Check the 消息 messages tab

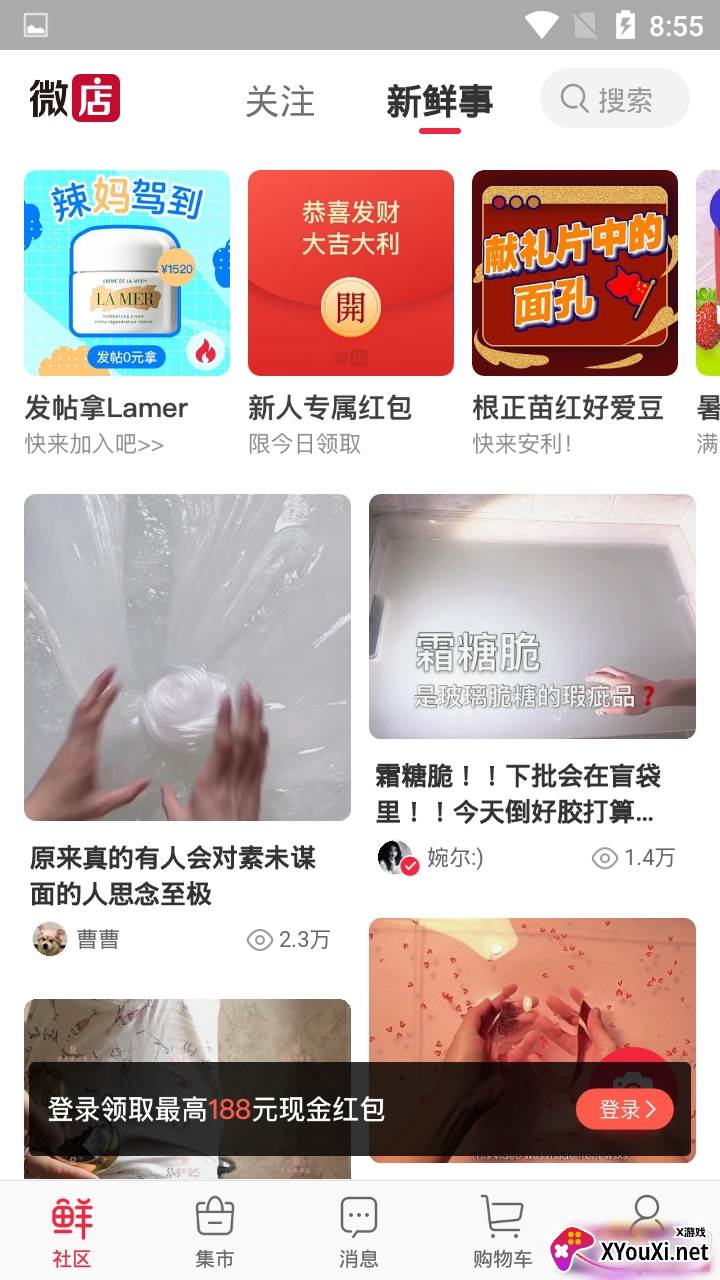pos(359,1231)
